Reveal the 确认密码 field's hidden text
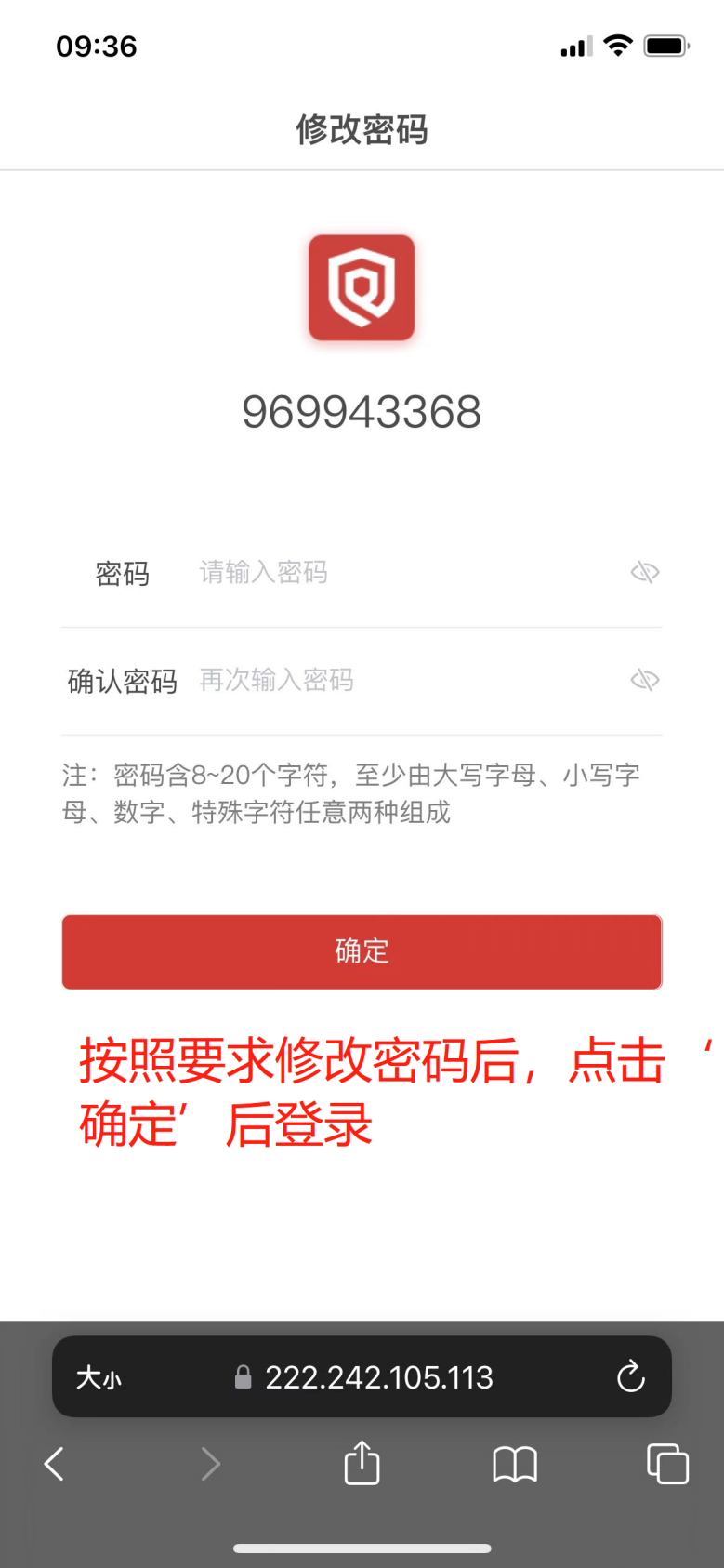This screenshot has width=724, height=1568. pyautogui.click(x=645, y=681)
